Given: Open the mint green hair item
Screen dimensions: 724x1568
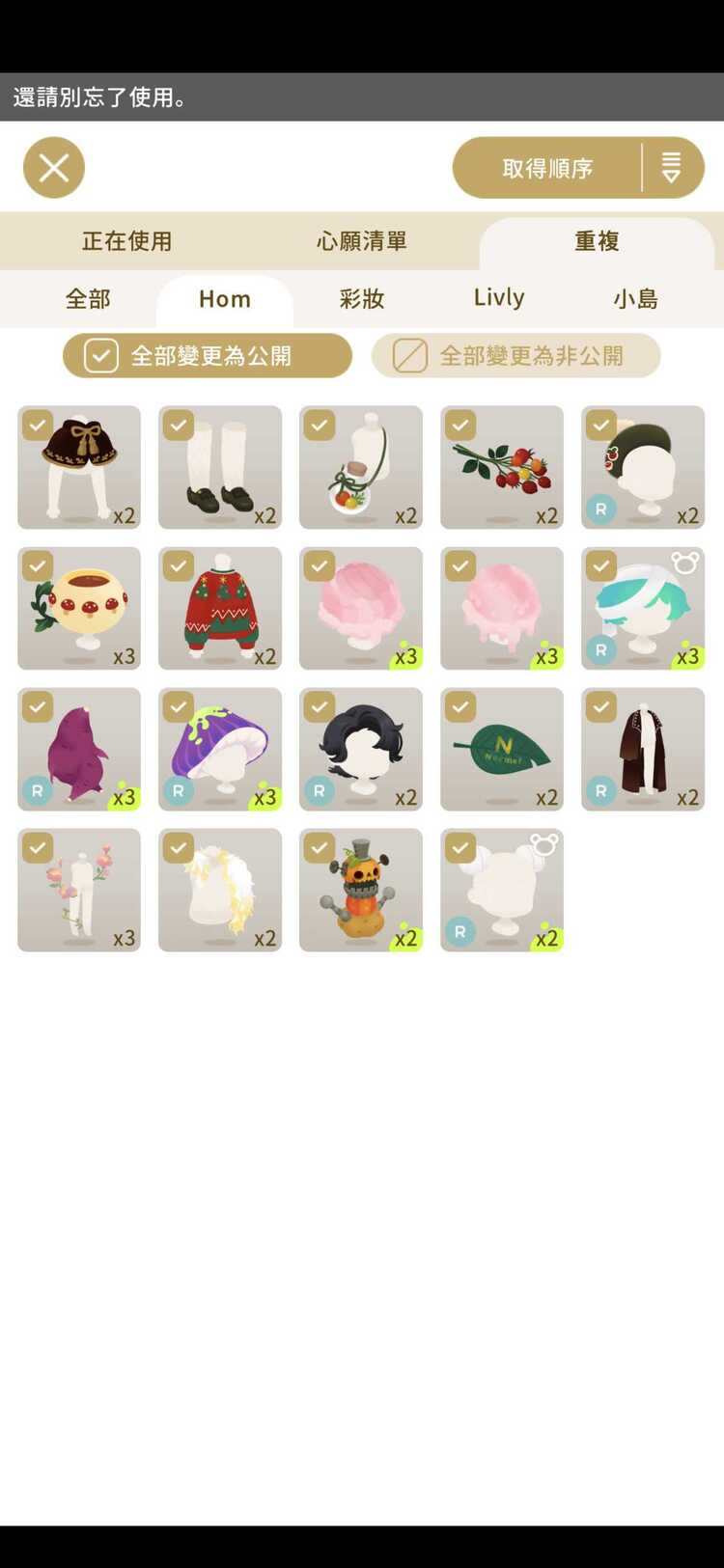Looking at the screenshot, I should (643, 609).
